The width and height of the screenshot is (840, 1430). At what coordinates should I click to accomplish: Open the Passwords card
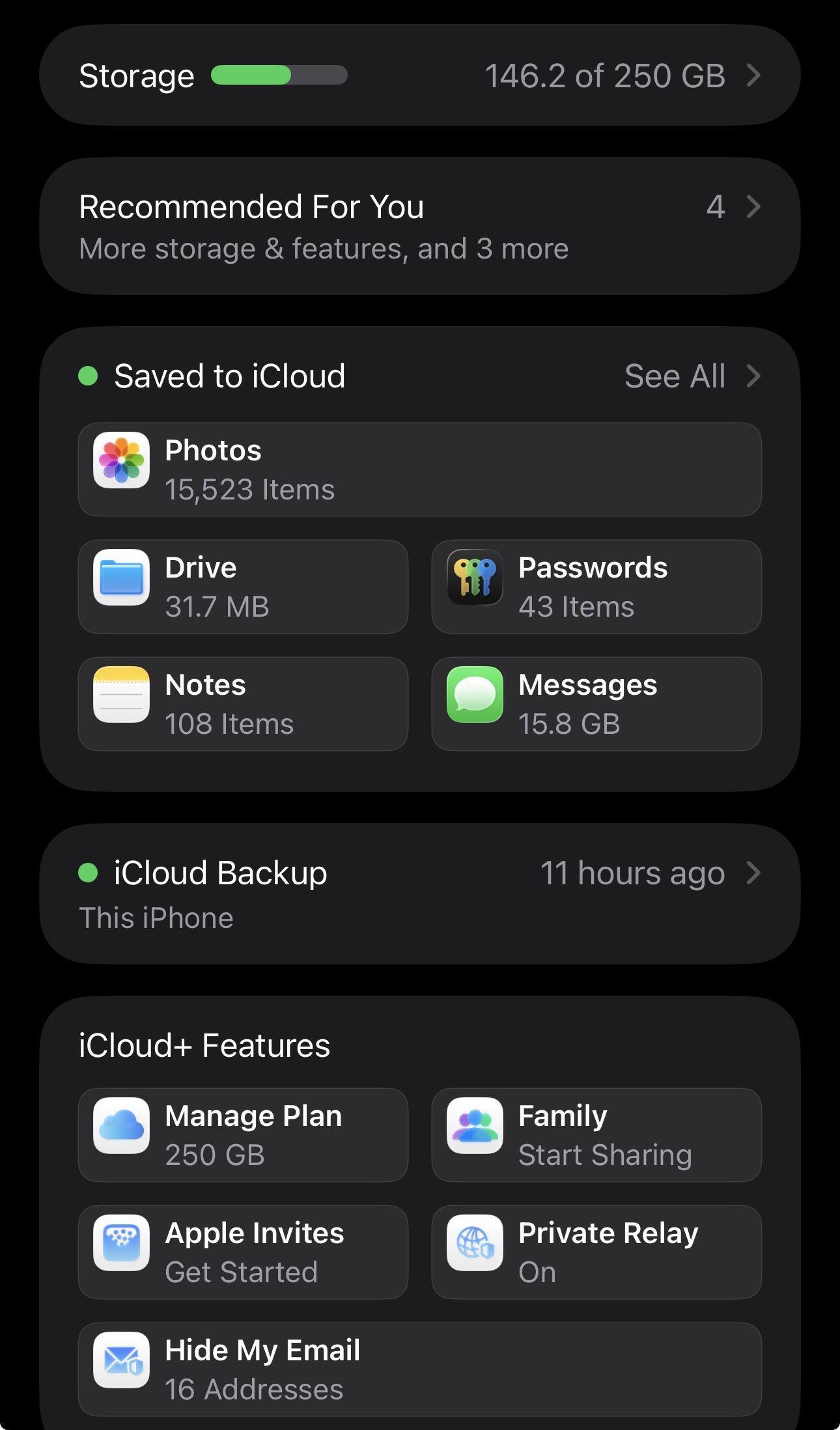(596, 587)
